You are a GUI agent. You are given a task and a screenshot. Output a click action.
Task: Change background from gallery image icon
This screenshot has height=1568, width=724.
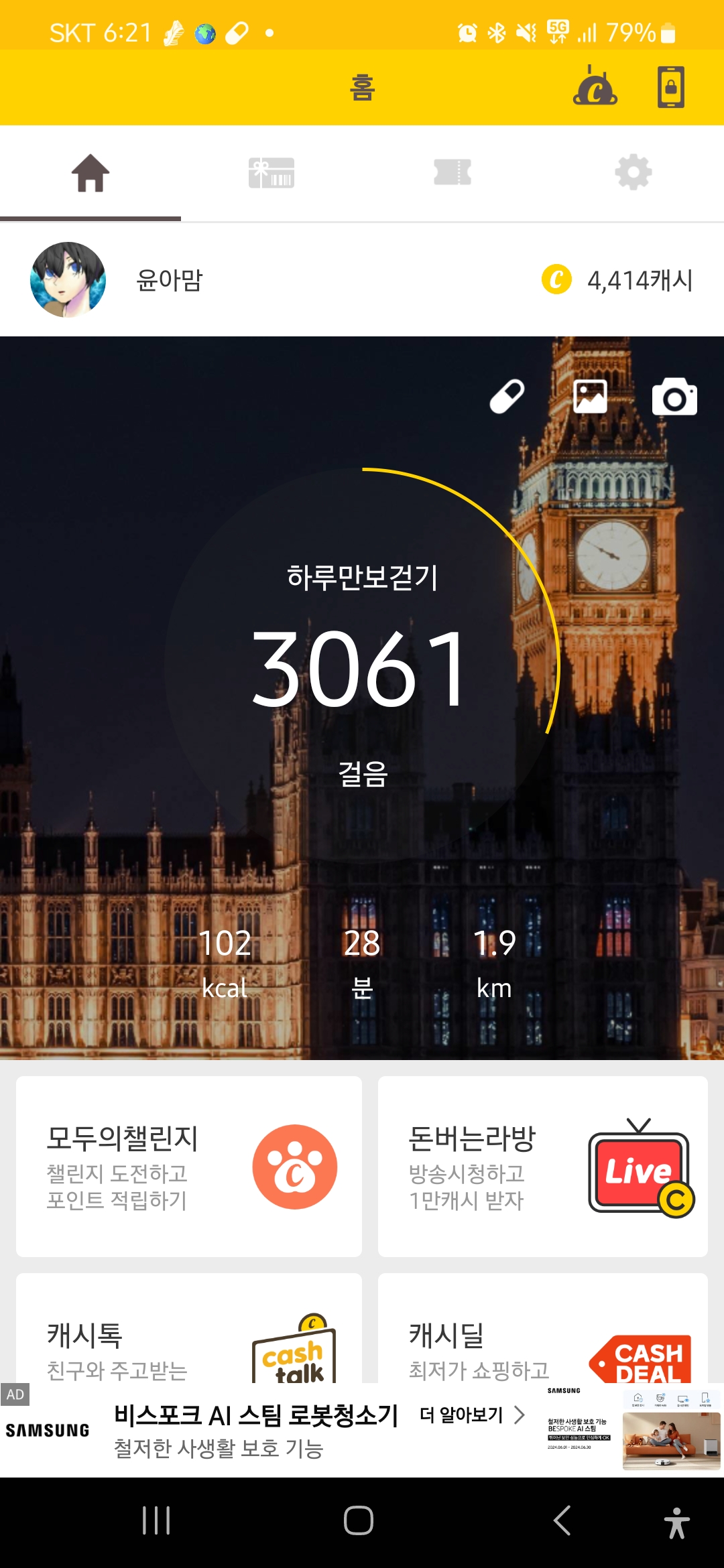click(x=591, y=397)
